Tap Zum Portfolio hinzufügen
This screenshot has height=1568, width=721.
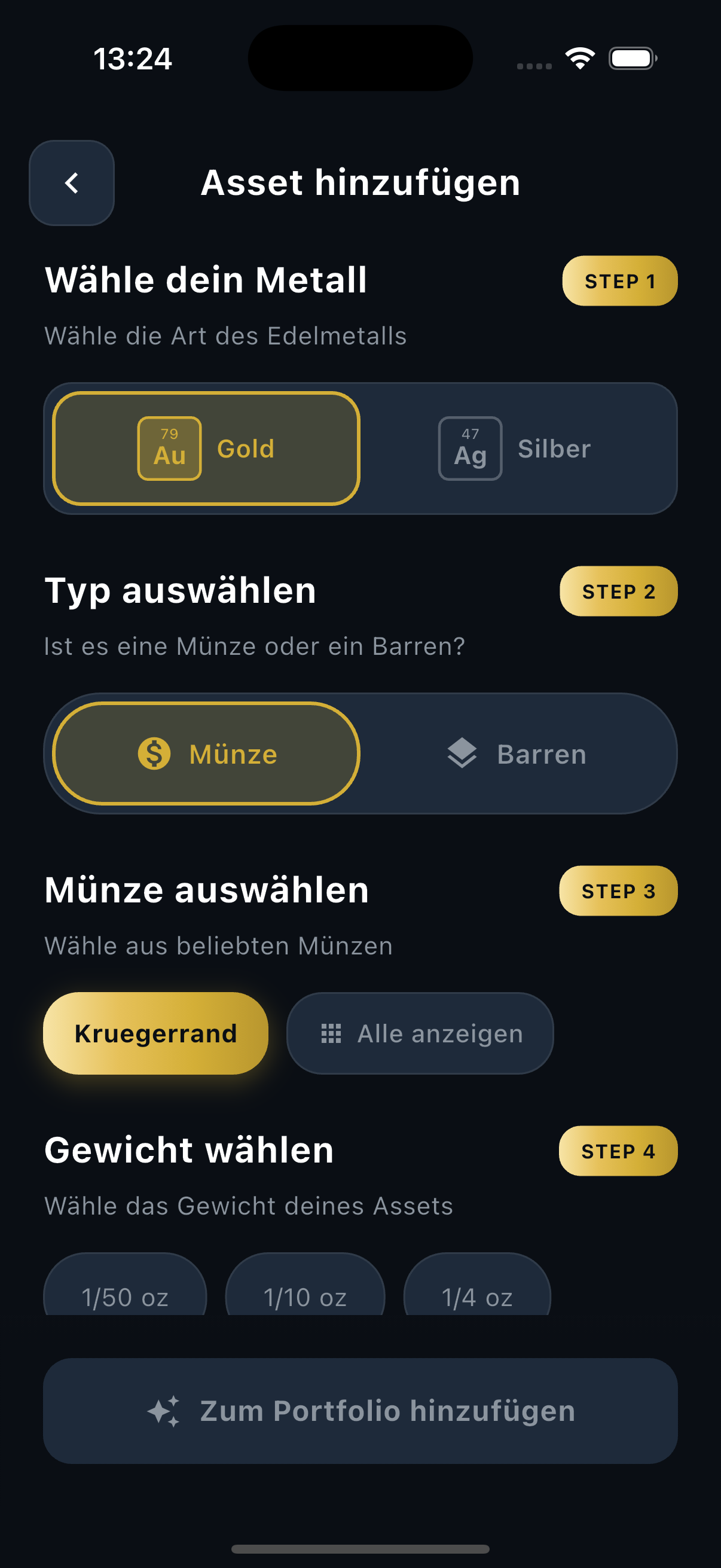[x=360, y=1410]
